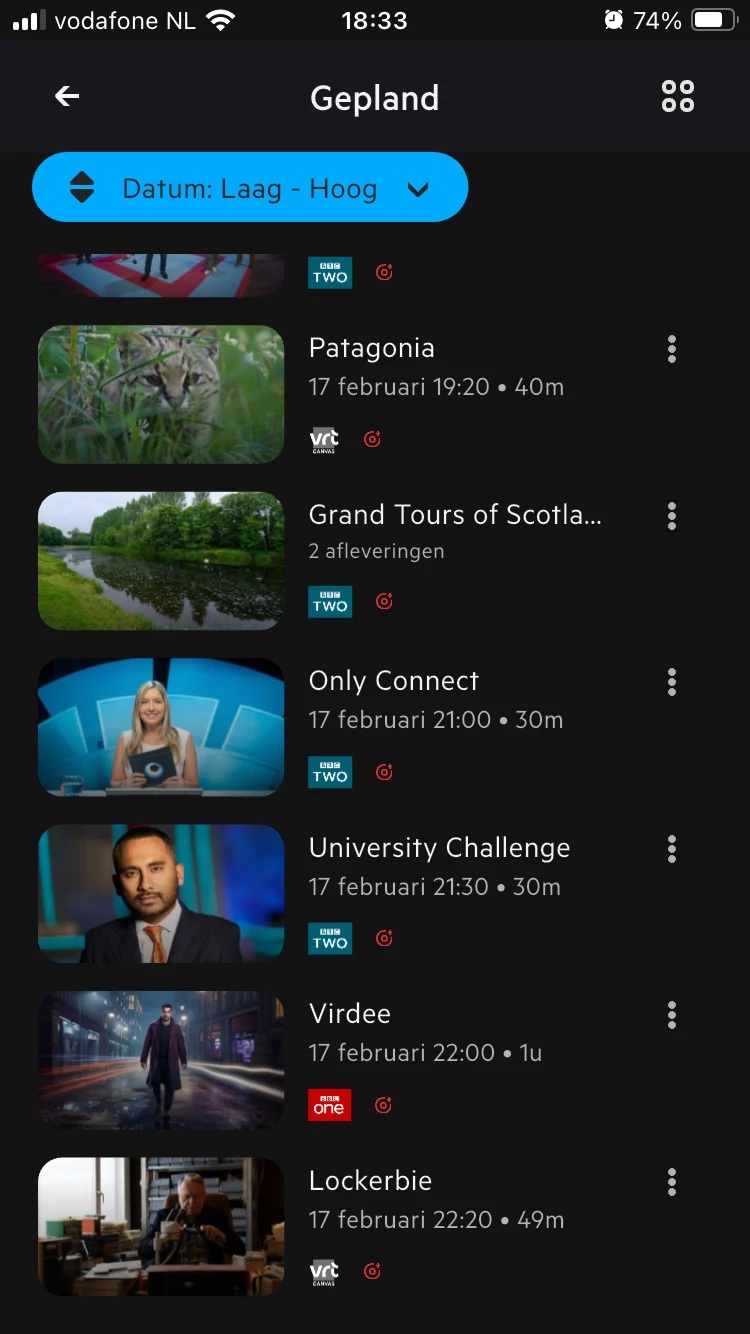
Task: Open more options for Lockerbie
Action: [x=672, y=1182]
